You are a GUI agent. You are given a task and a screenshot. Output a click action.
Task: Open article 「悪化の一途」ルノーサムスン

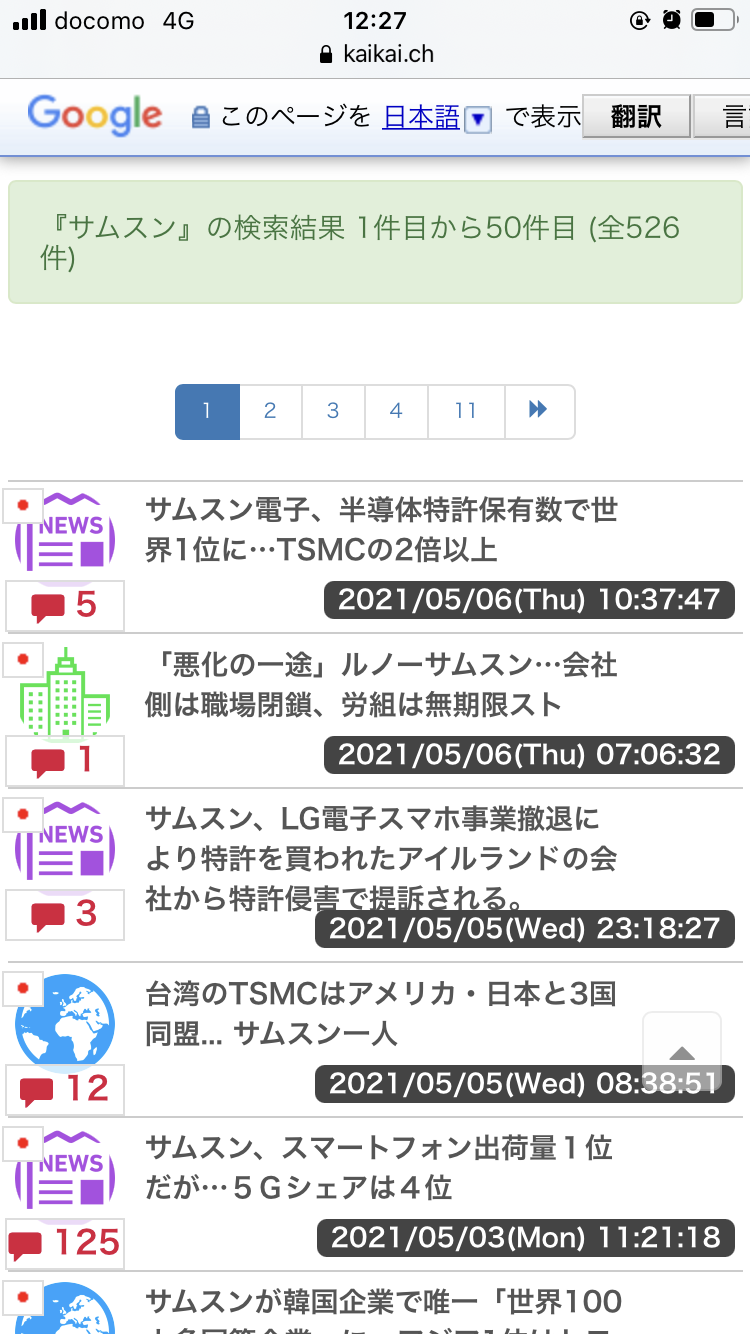(382, 684)
